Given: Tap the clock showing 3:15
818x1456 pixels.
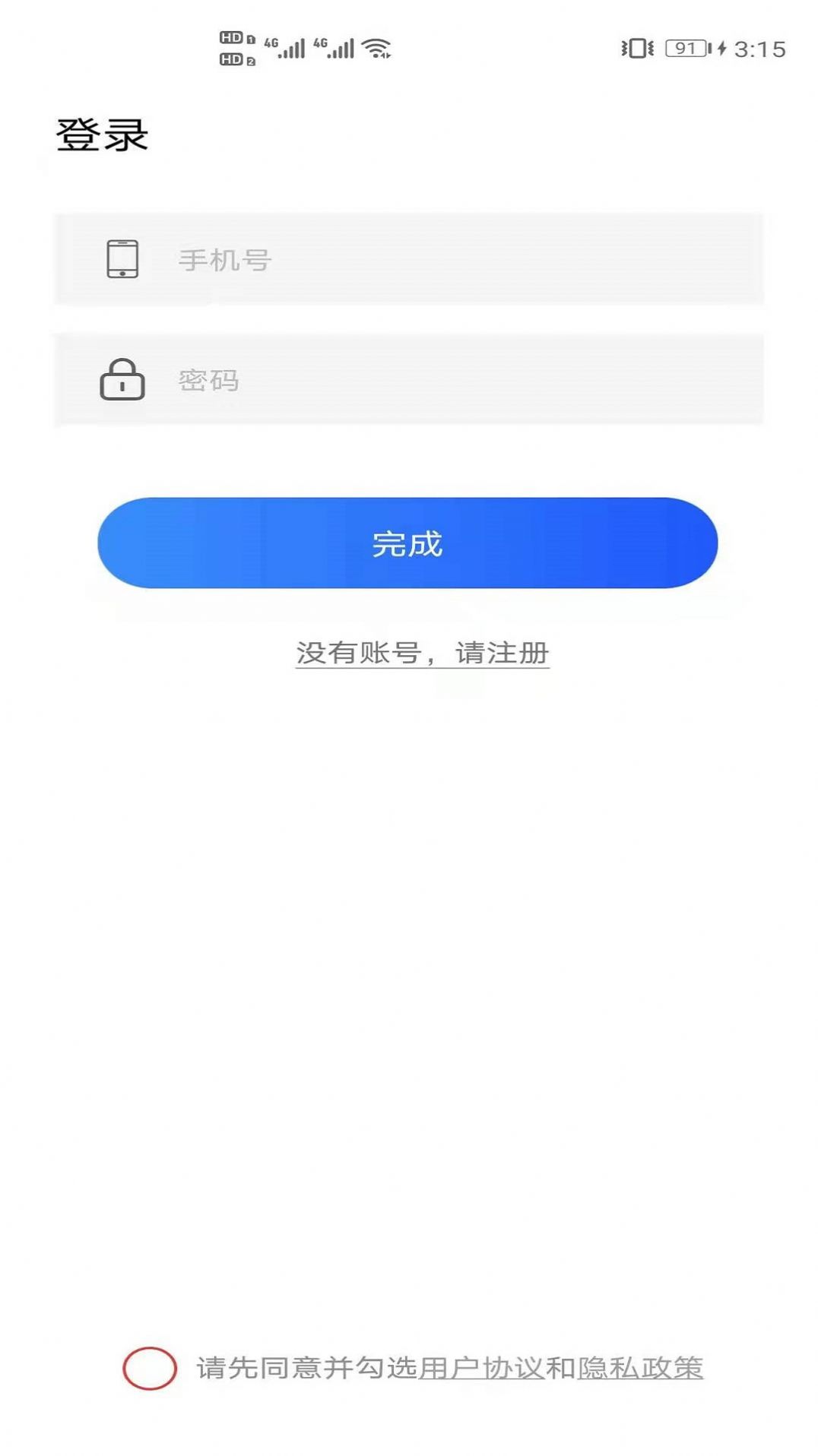Looking at the screenshot, I should pos(758,48).
